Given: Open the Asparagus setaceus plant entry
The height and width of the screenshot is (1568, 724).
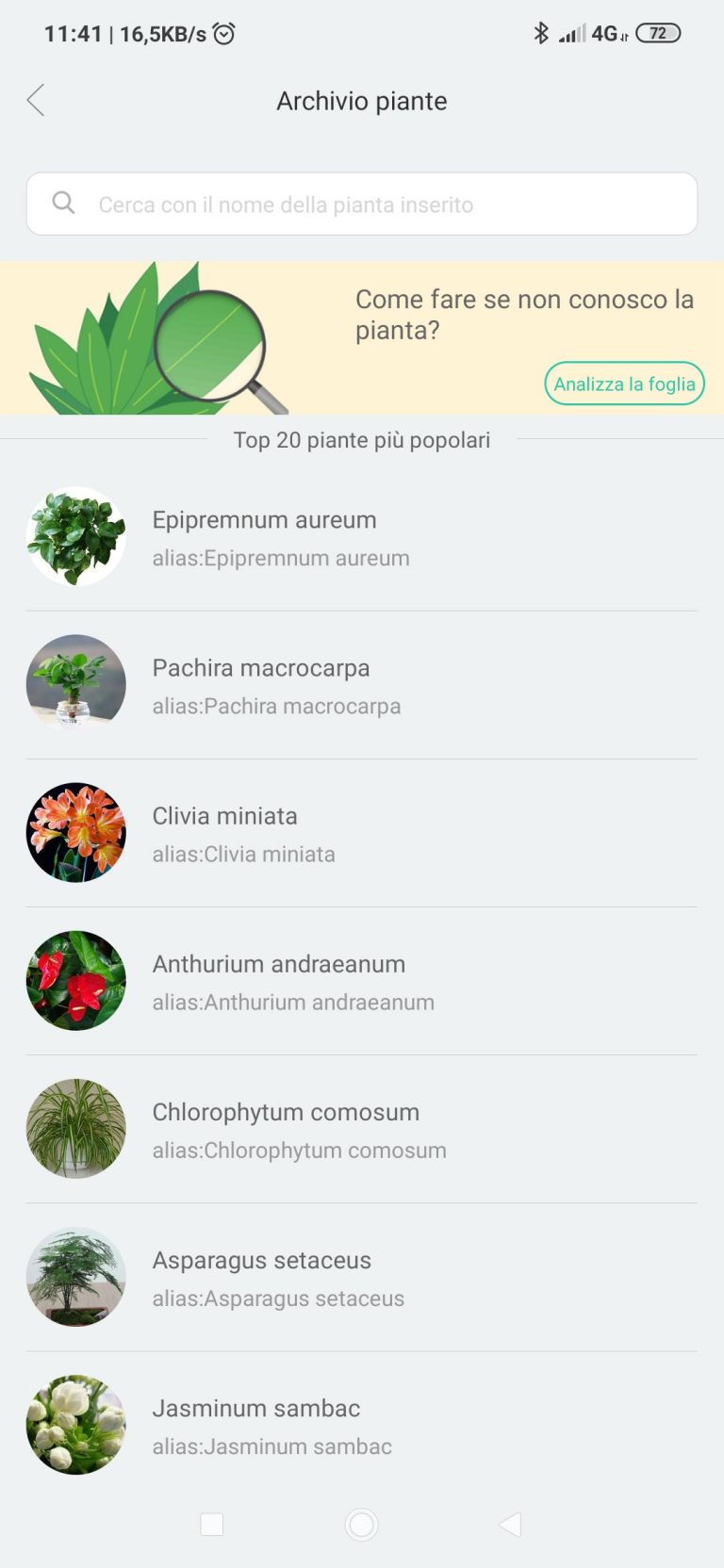Looking at the screenshot, I should 362,1276.
